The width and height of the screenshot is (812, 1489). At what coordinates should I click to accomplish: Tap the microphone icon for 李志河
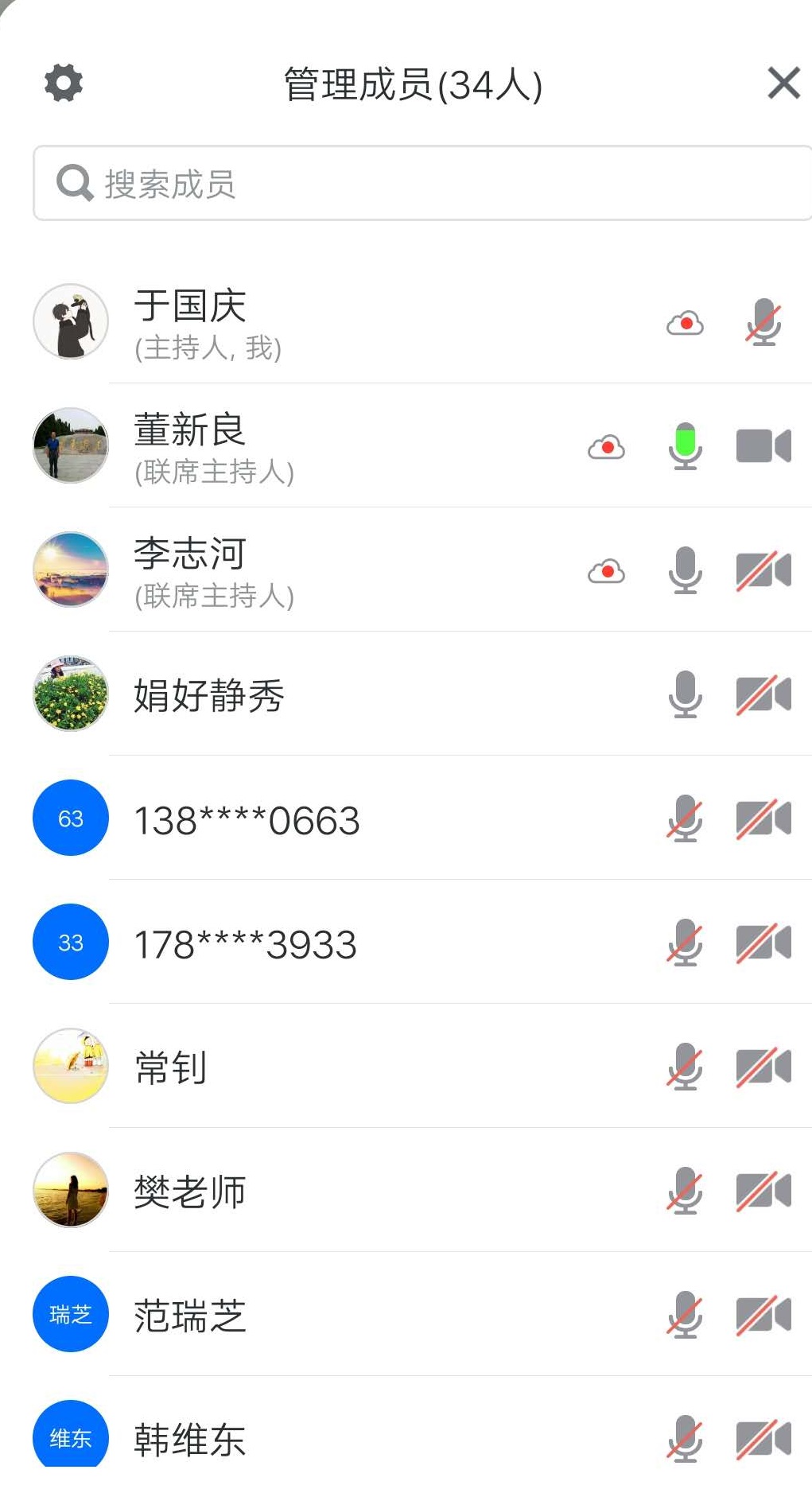pyautogui.click(x=685, y=570)
